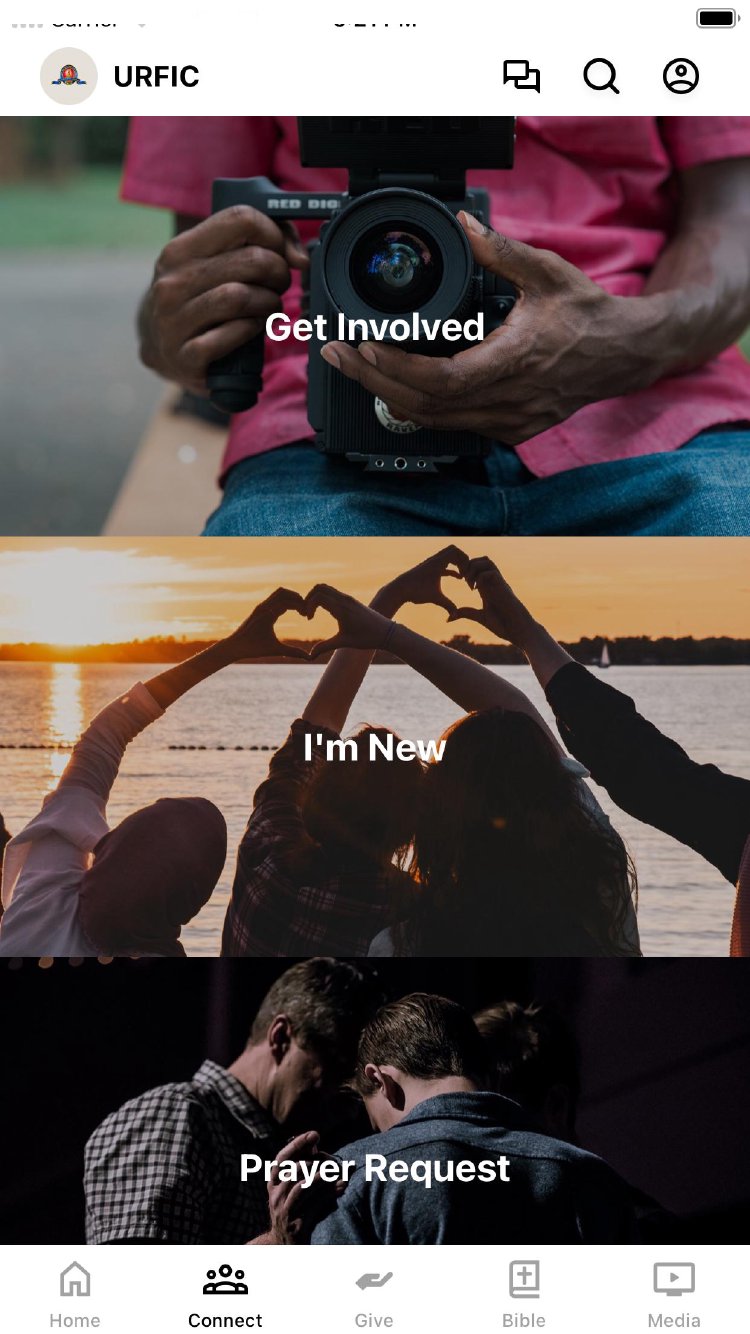Open the search icon
750x1334 pixels.
(601, 76)
